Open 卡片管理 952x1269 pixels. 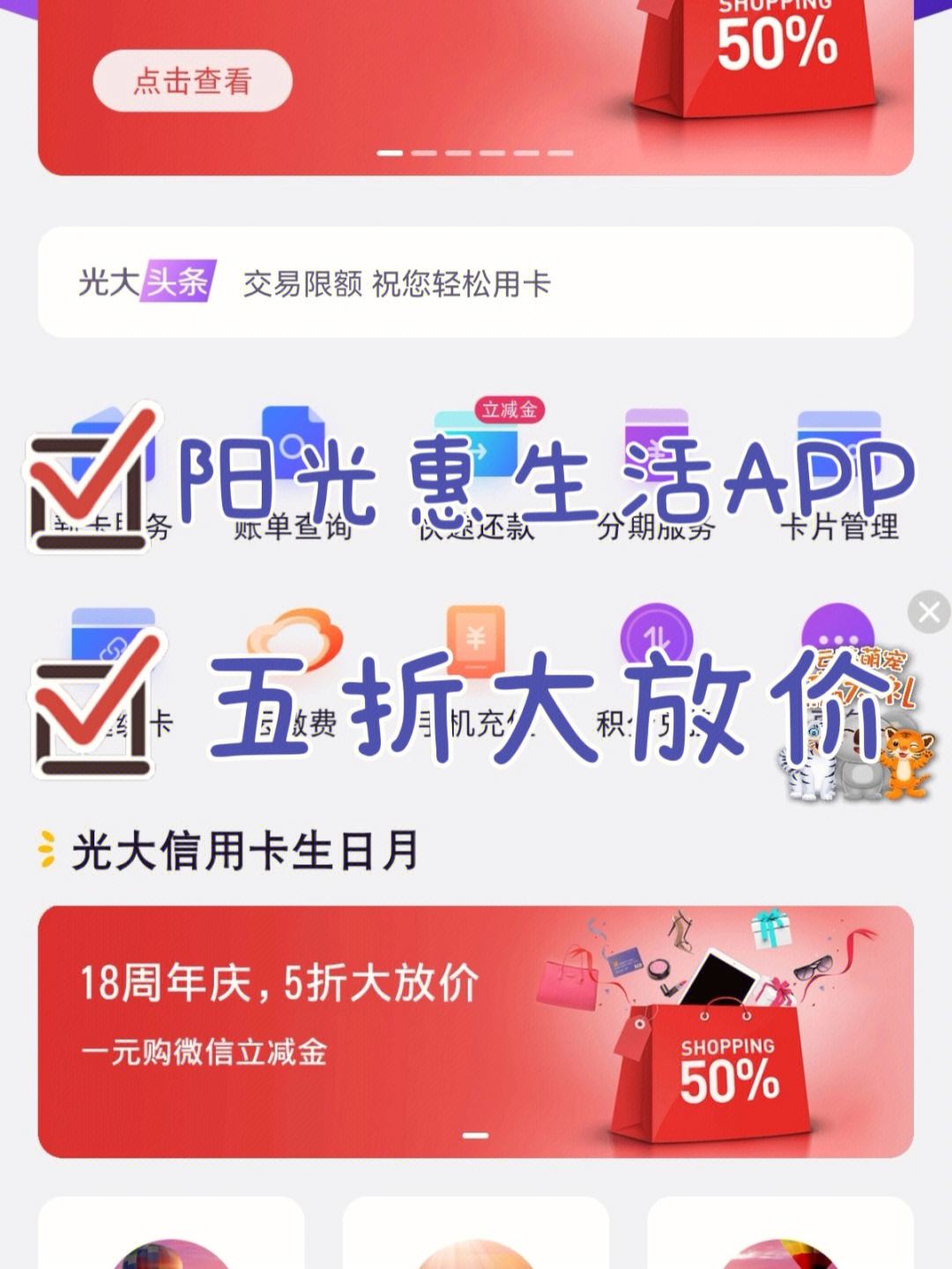(838, 476)
